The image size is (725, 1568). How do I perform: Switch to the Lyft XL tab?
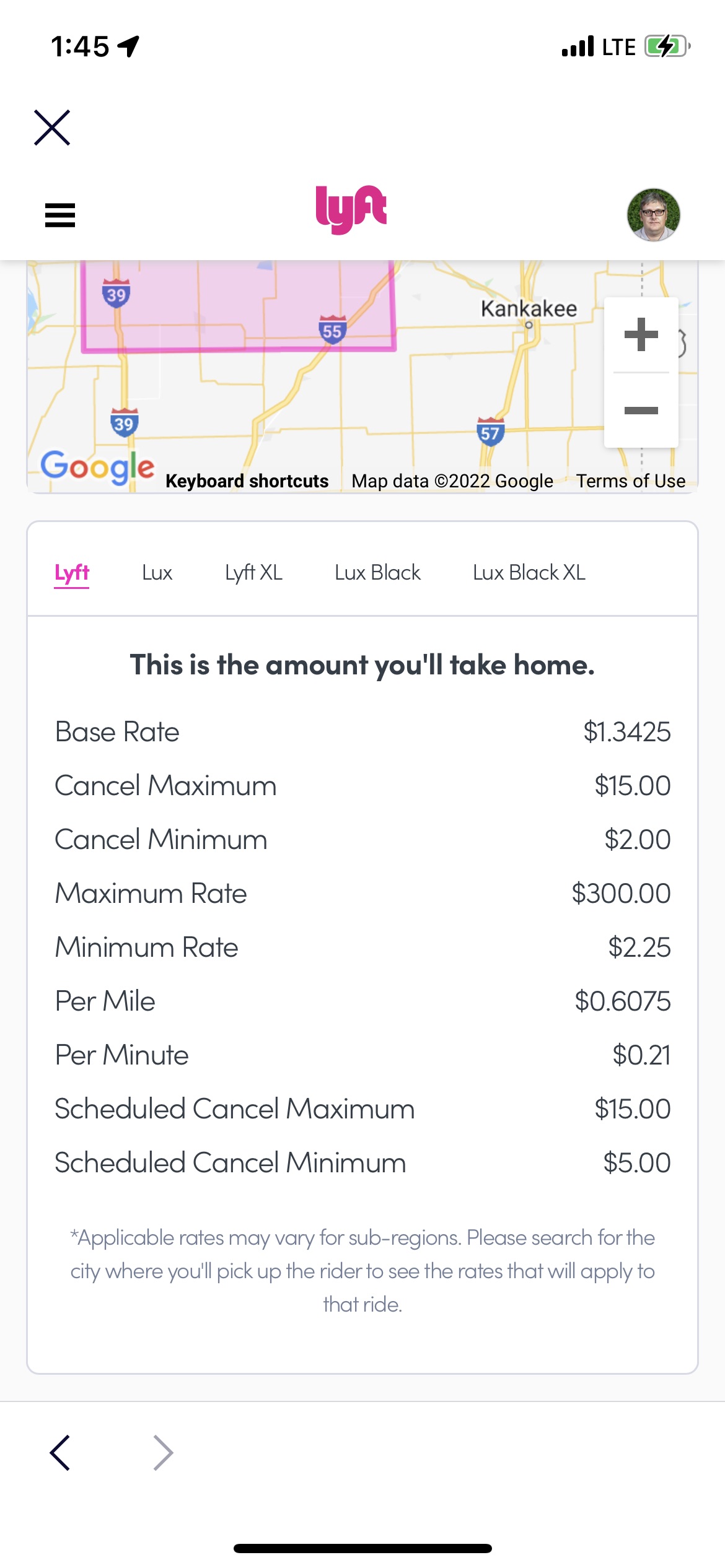253,572
